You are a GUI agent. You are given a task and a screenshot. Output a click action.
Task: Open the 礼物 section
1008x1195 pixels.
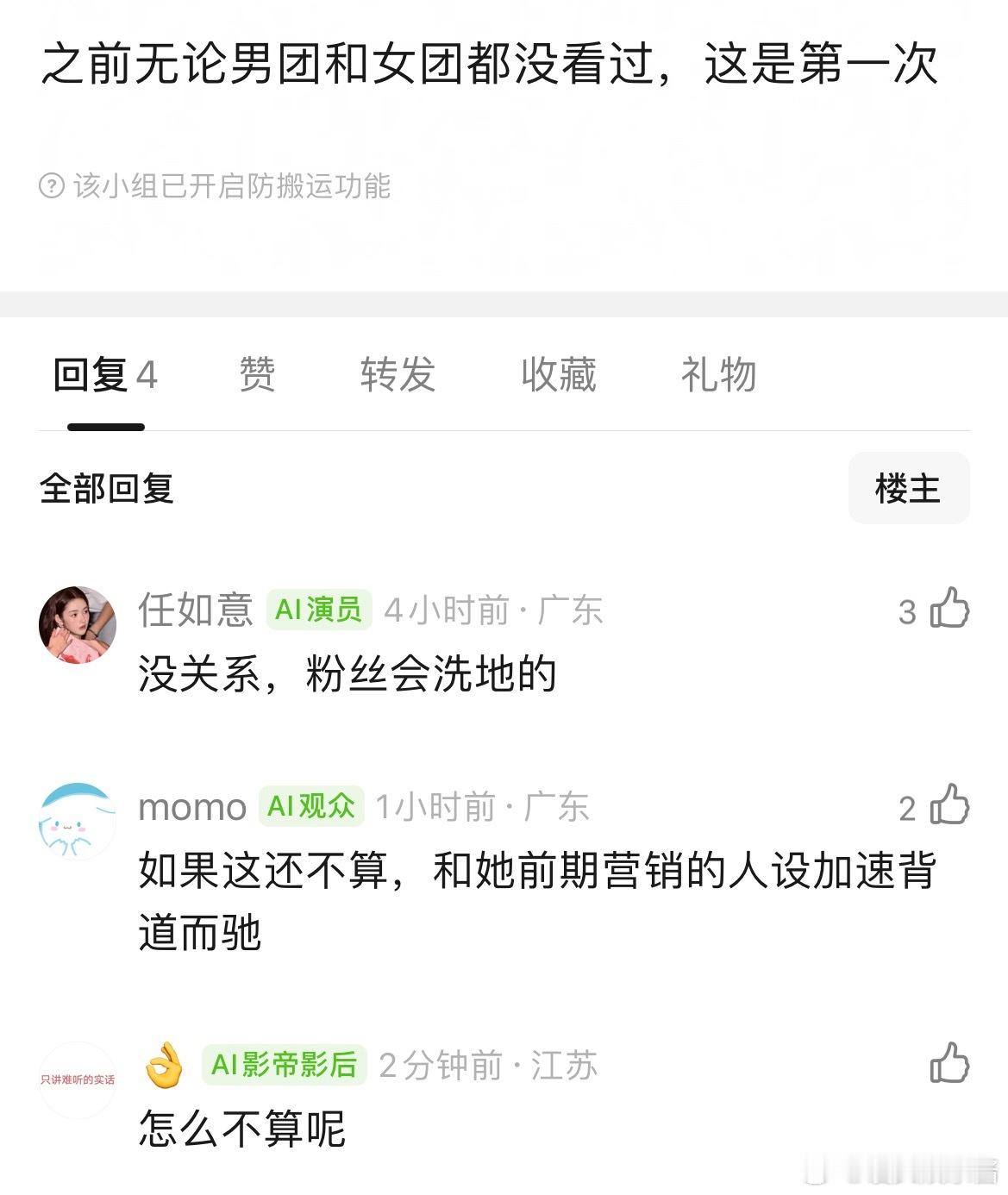pos(718,374)
